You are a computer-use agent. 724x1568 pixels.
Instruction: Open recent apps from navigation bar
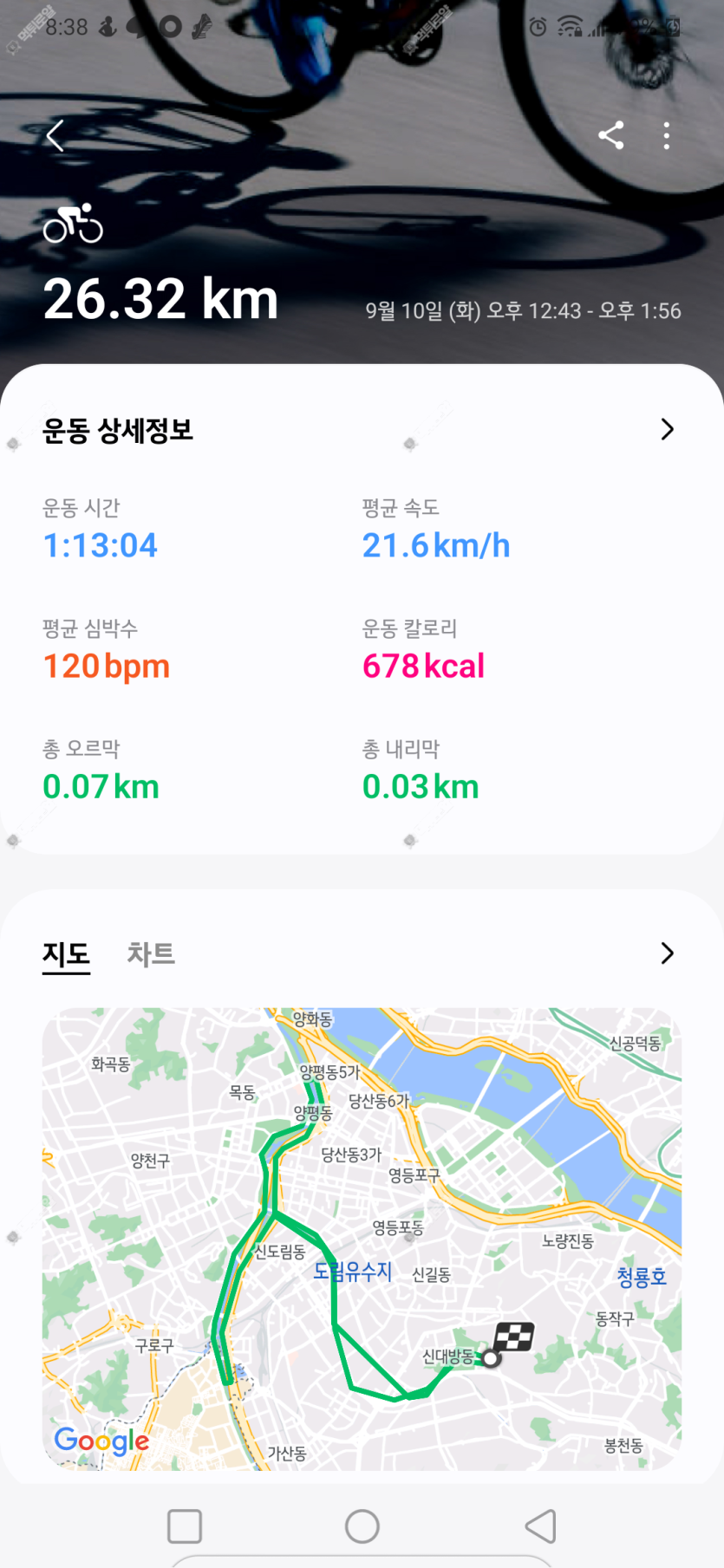(185, 1526)
